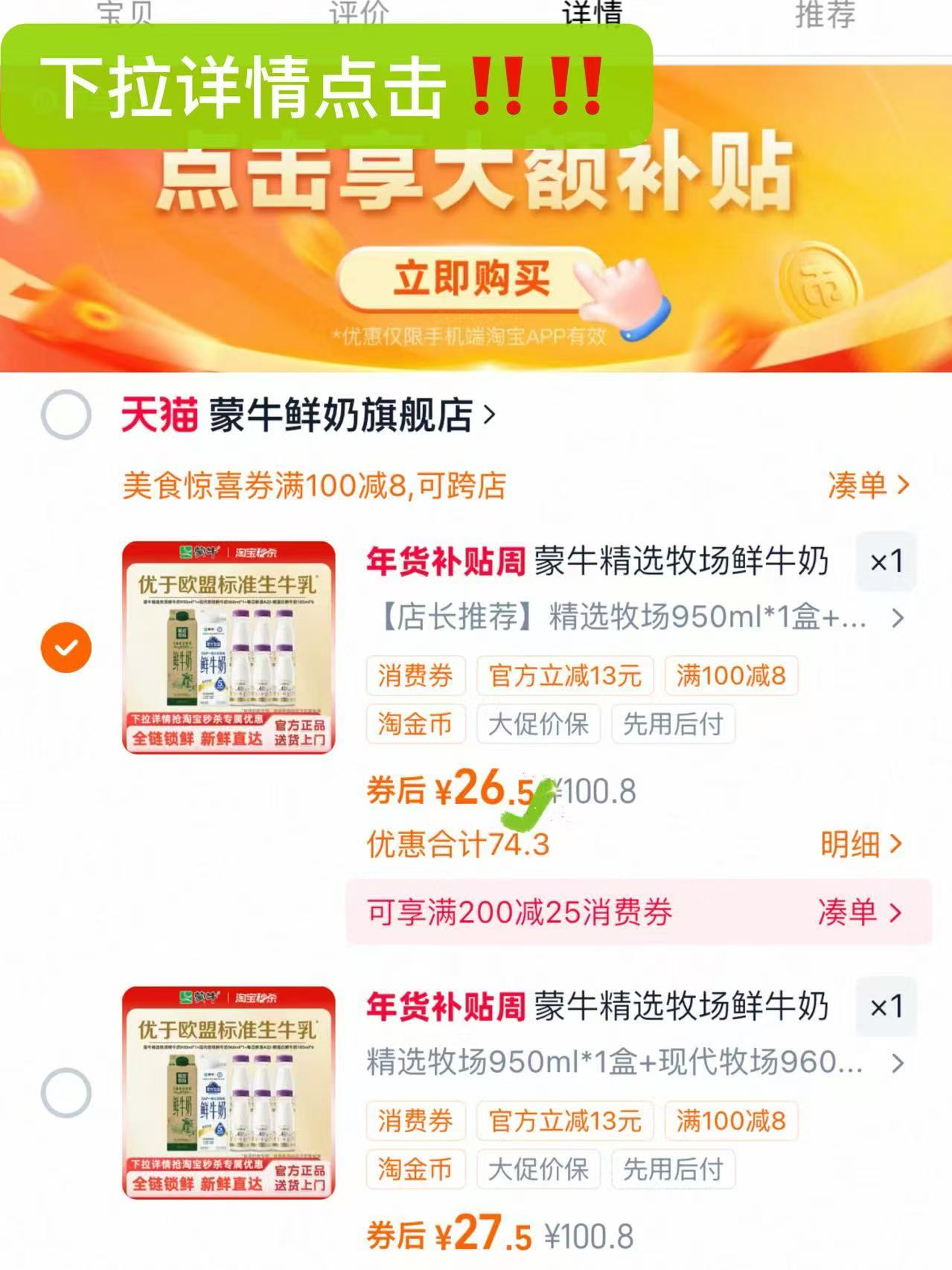The height and width of the screenshot is (1270, 952).
Task: Tap the 满100减8 promotion tag
Action: tap(730, 676)
